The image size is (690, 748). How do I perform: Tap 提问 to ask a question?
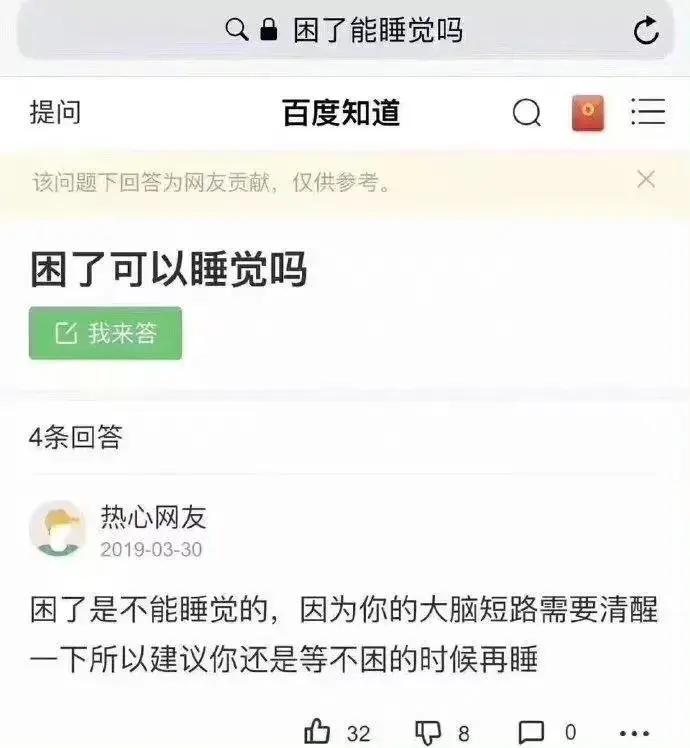coord(55,113)
